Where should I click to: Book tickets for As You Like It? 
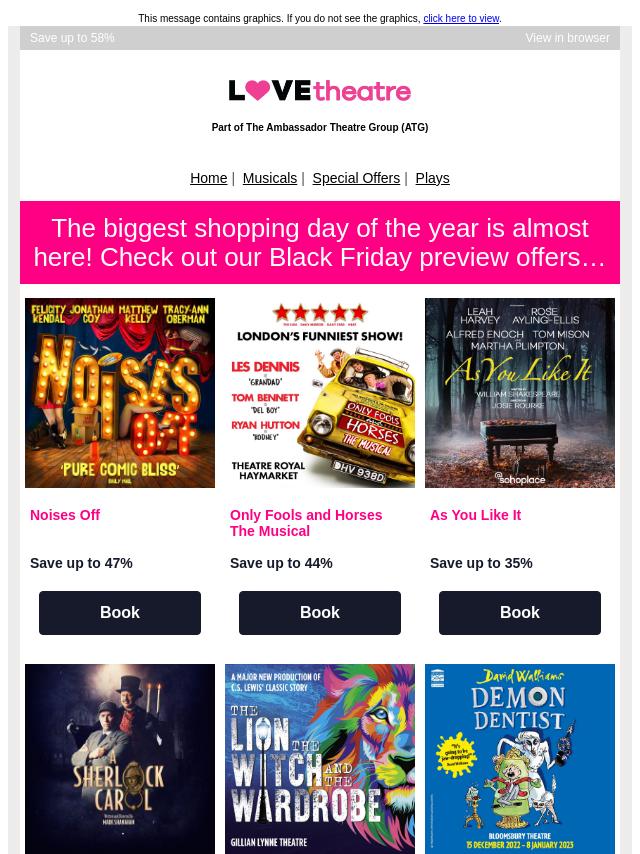tap(520, 612)
